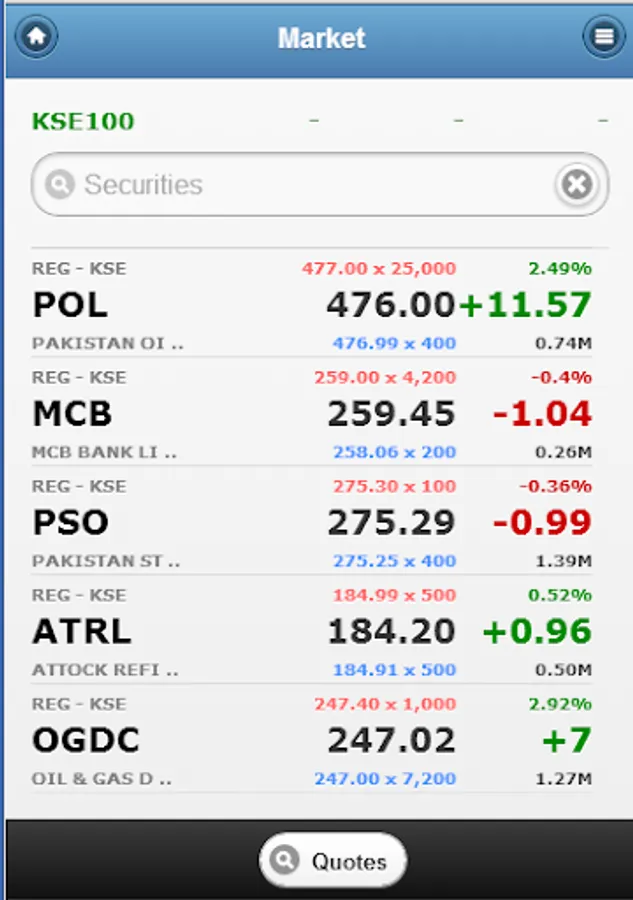Focus the Securities search field
The image size is (633, 900).
(300, 184)
